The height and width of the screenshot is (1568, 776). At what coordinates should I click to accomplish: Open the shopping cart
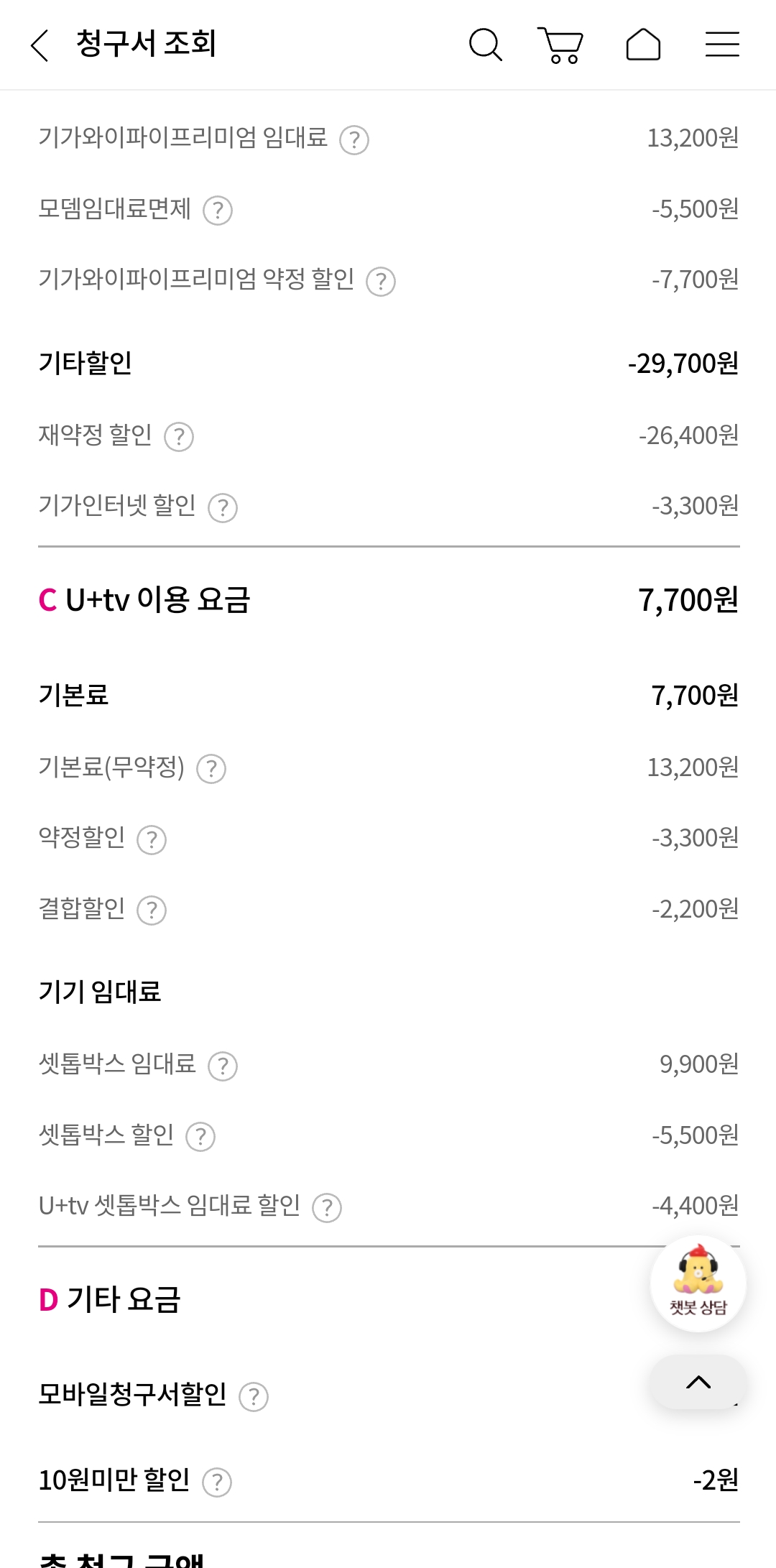coord(560,45)
